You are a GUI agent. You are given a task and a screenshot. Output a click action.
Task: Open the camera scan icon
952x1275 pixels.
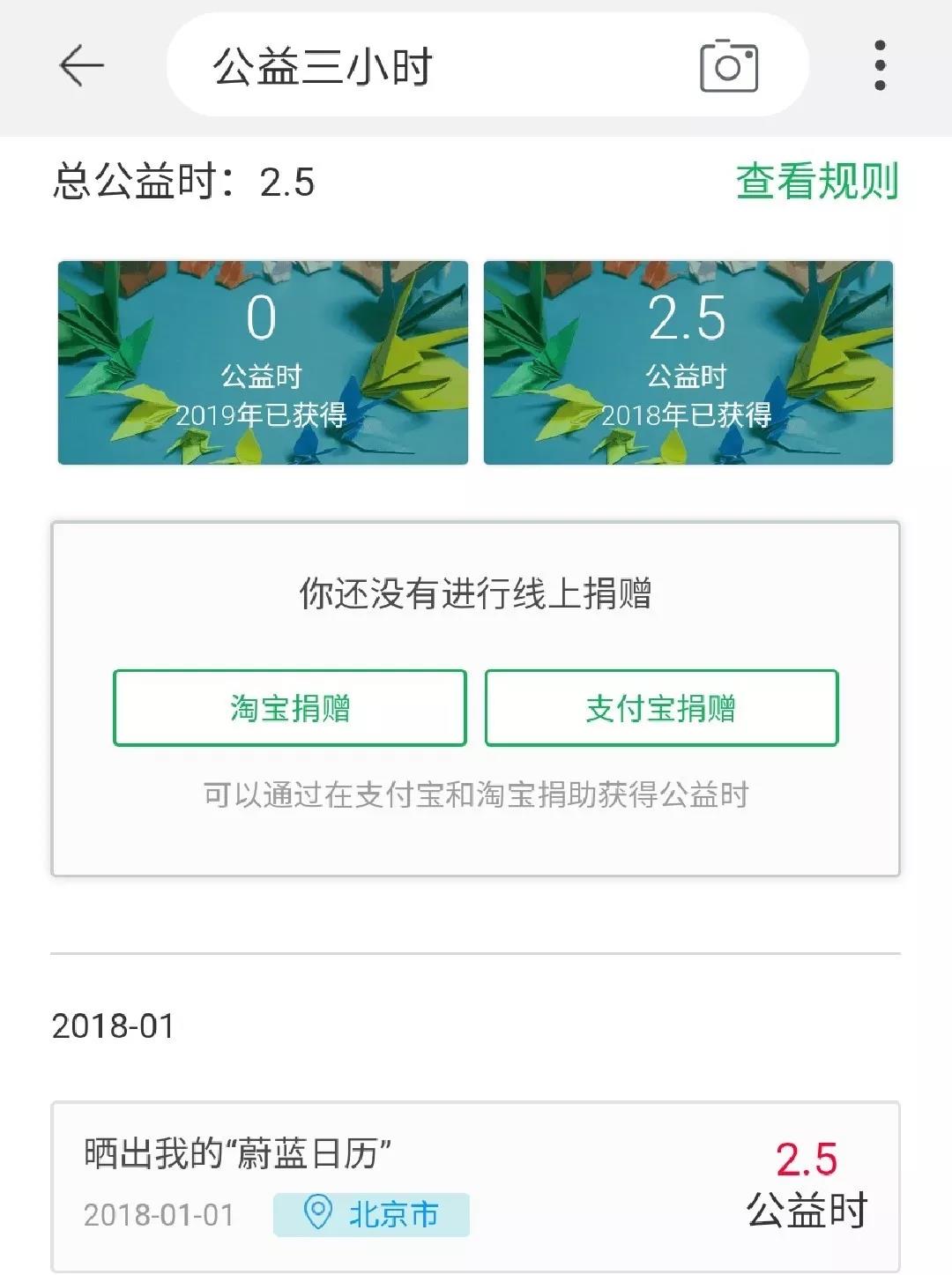[728, 66]
